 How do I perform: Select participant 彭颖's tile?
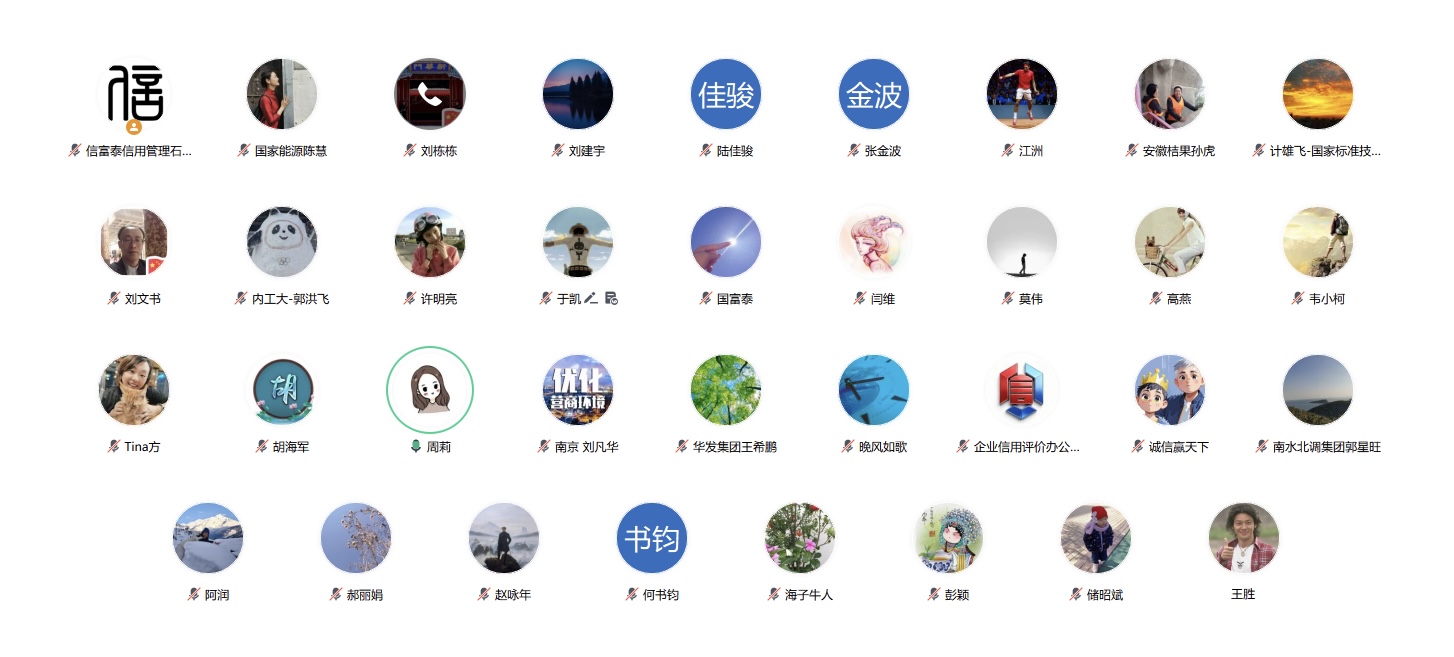pos(948,538)
